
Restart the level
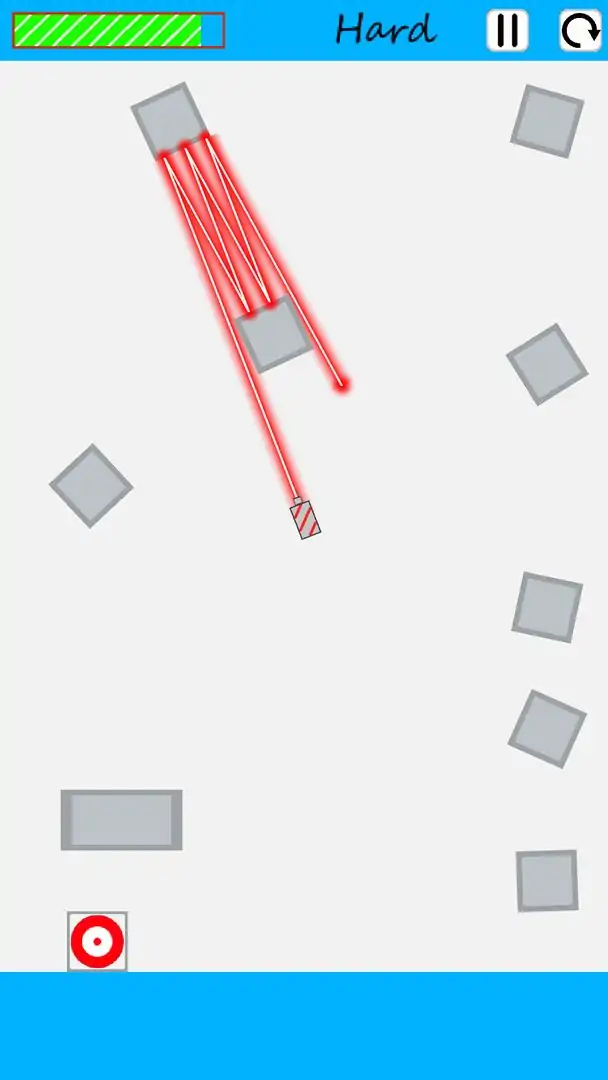pyautogui.click(x=580, y=30)
